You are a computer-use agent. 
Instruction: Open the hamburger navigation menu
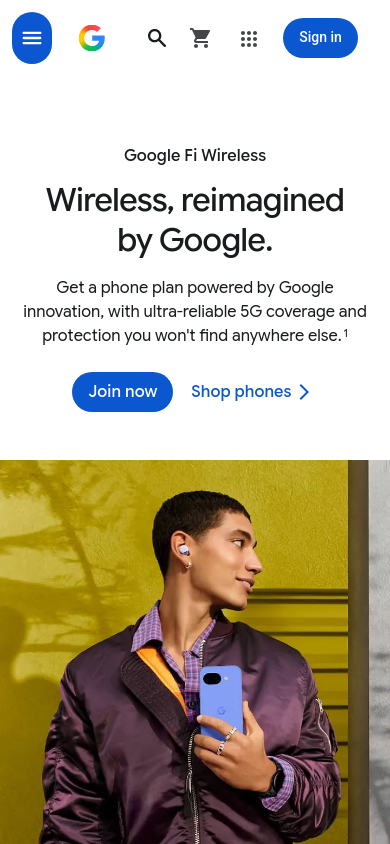pyautogui.click(x=32, y=38)
